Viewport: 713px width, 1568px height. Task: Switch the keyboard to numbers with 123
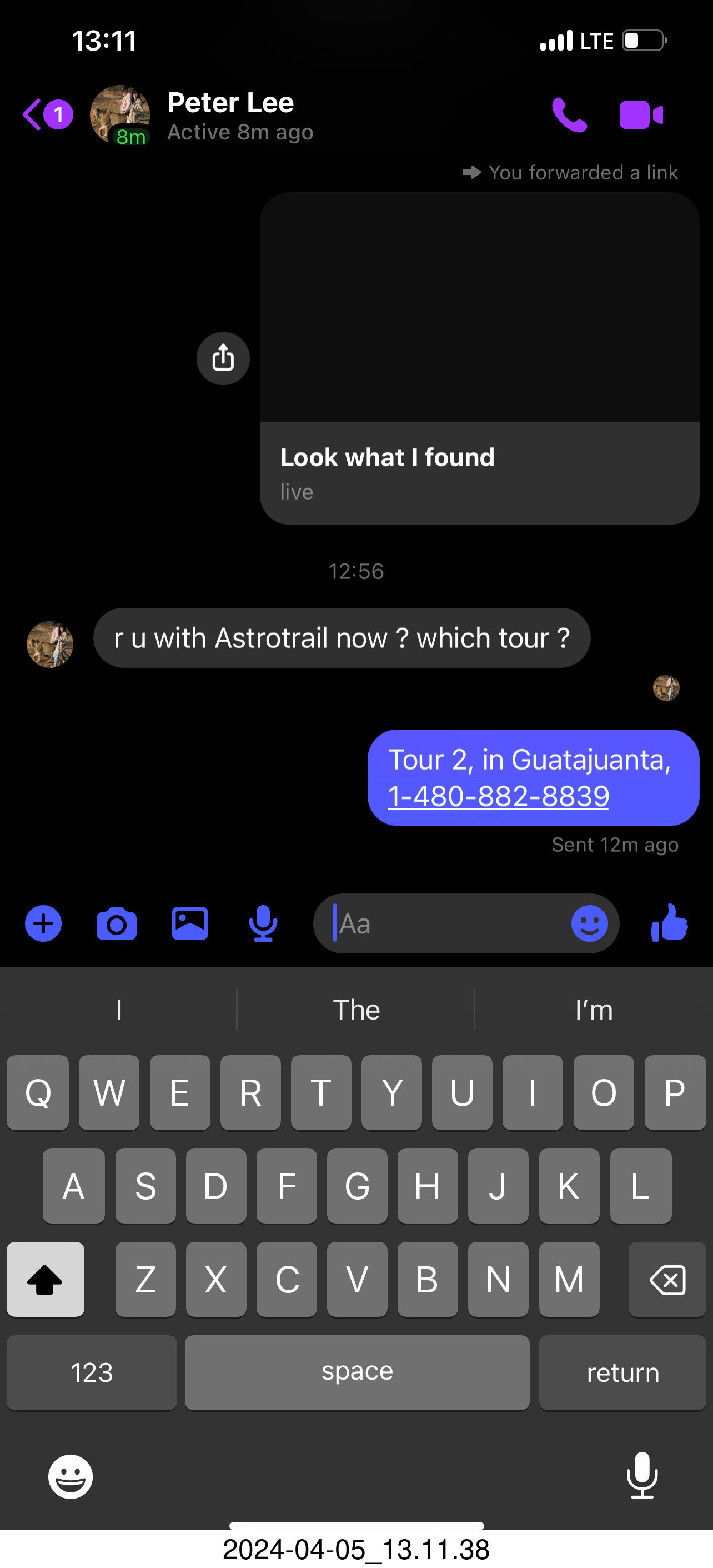pos(92,1372)
